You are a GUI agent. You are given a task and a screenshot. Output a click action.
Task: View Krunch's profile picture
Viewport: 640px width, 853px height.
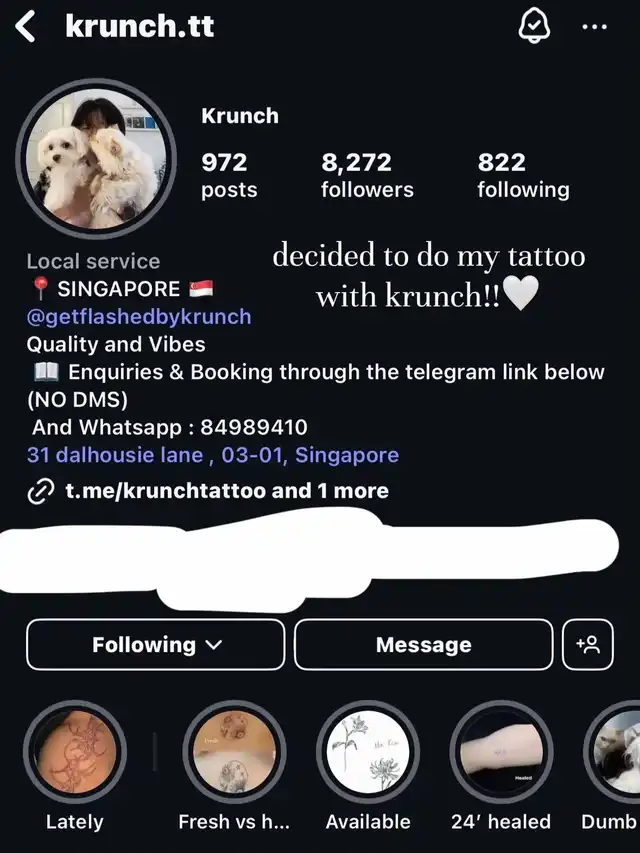coord(97,156)
